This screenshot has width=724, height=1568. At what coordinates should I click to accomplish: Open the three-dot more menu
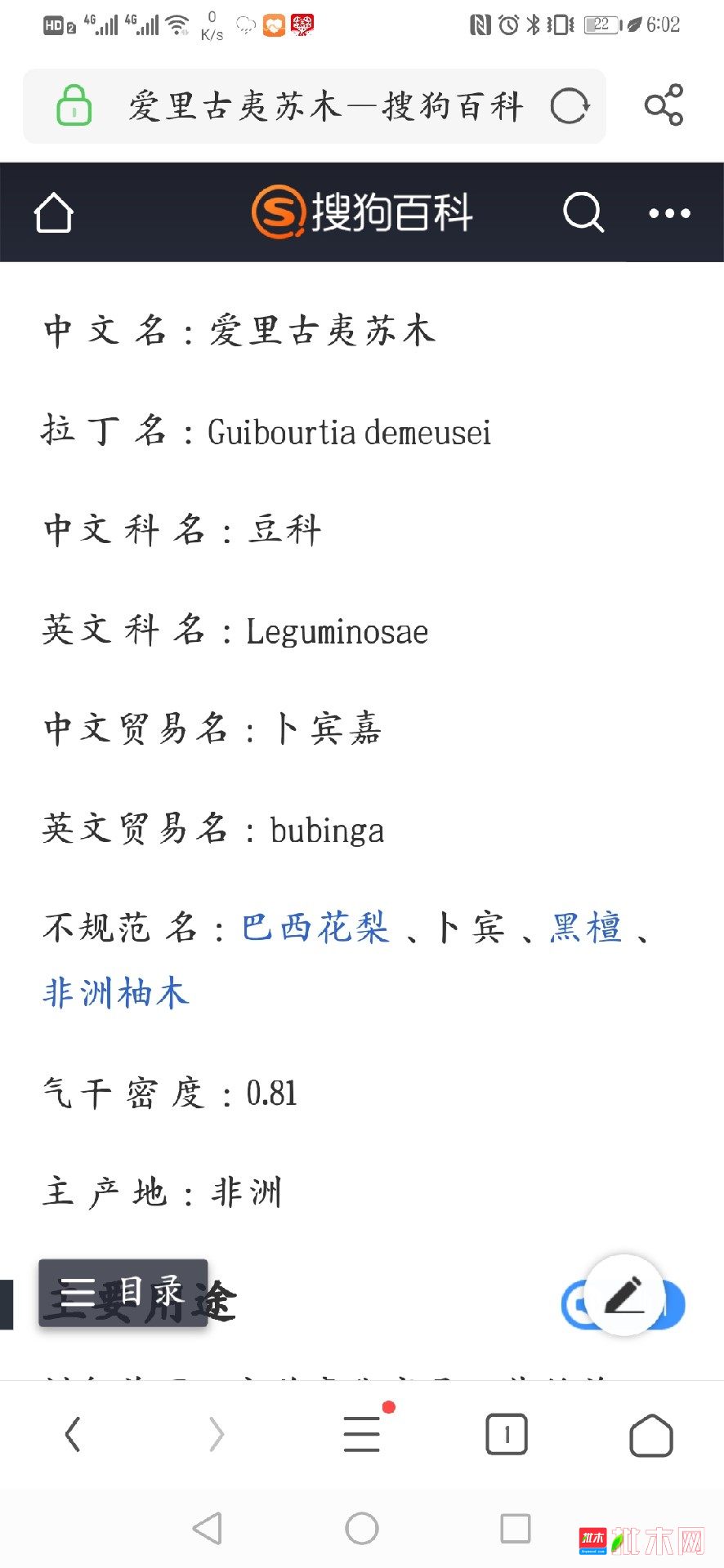pyautogui.click(x=669, y=214)
